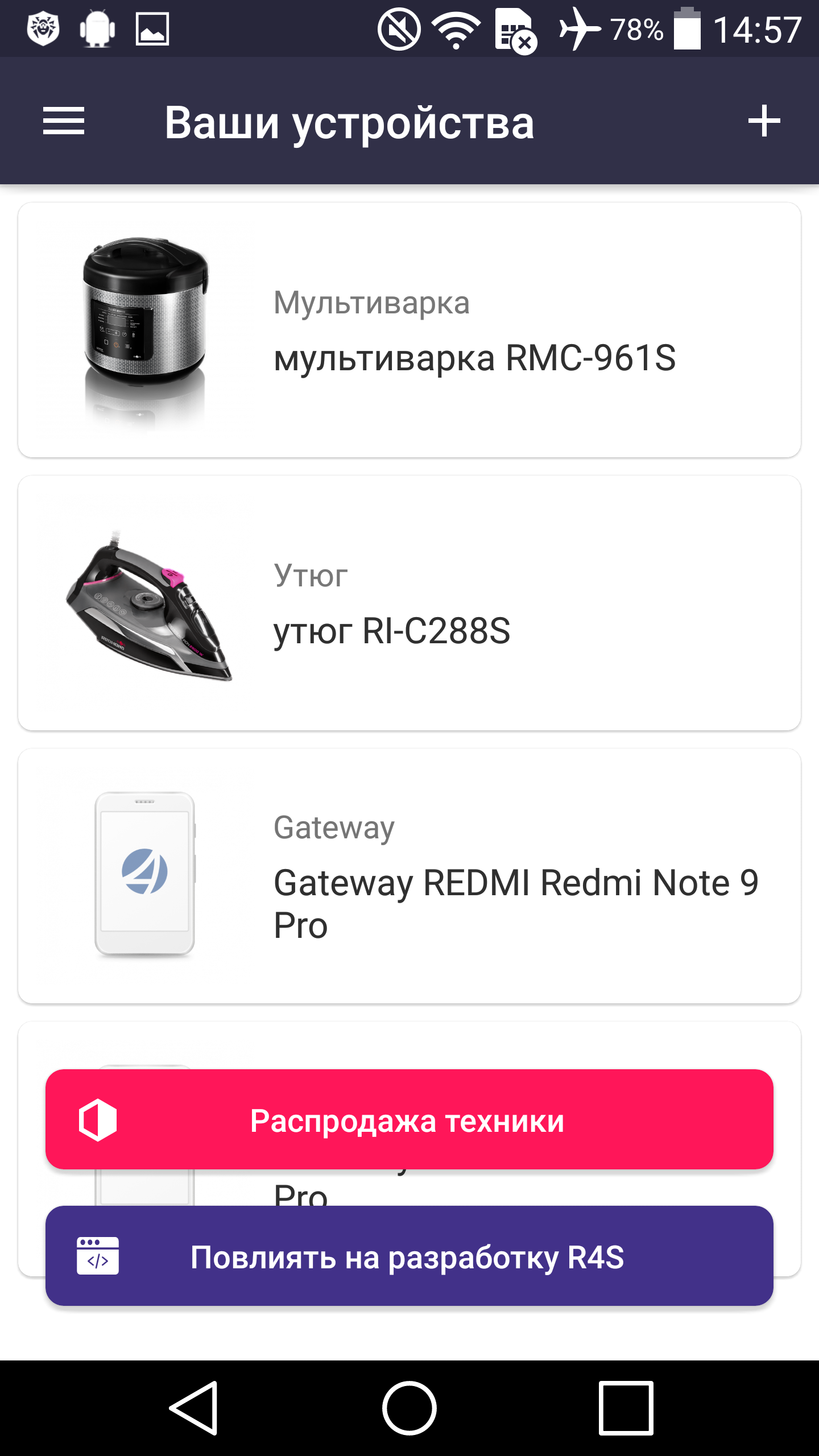
Task: Go back using system back button
Action: 193,1408
